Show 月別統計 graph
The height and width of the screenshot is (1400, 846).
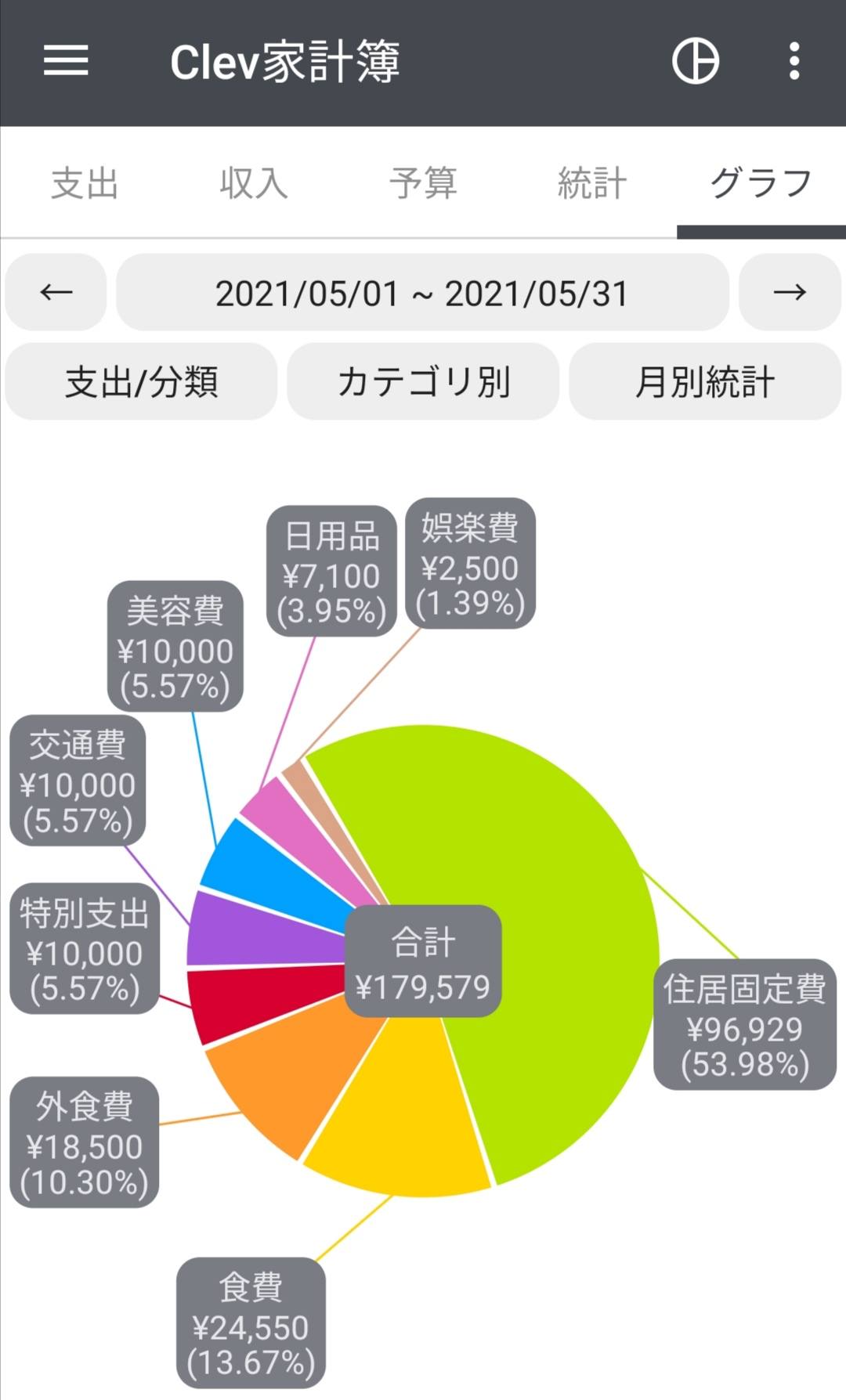tap(705, 382)
